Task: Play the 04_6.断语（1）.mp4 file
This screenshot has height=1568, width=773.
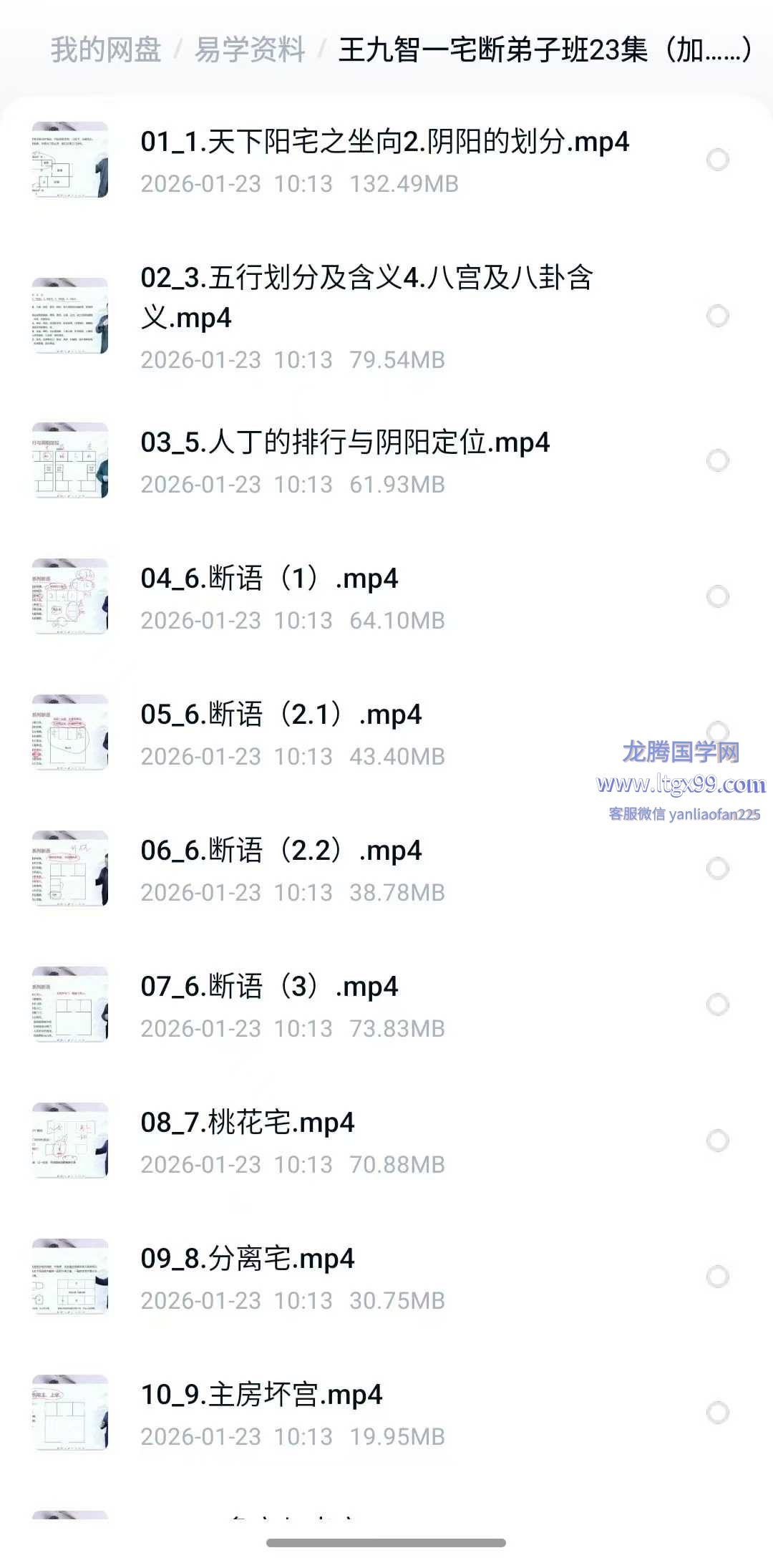Action: pyautogui.click(x=269, y=579)
